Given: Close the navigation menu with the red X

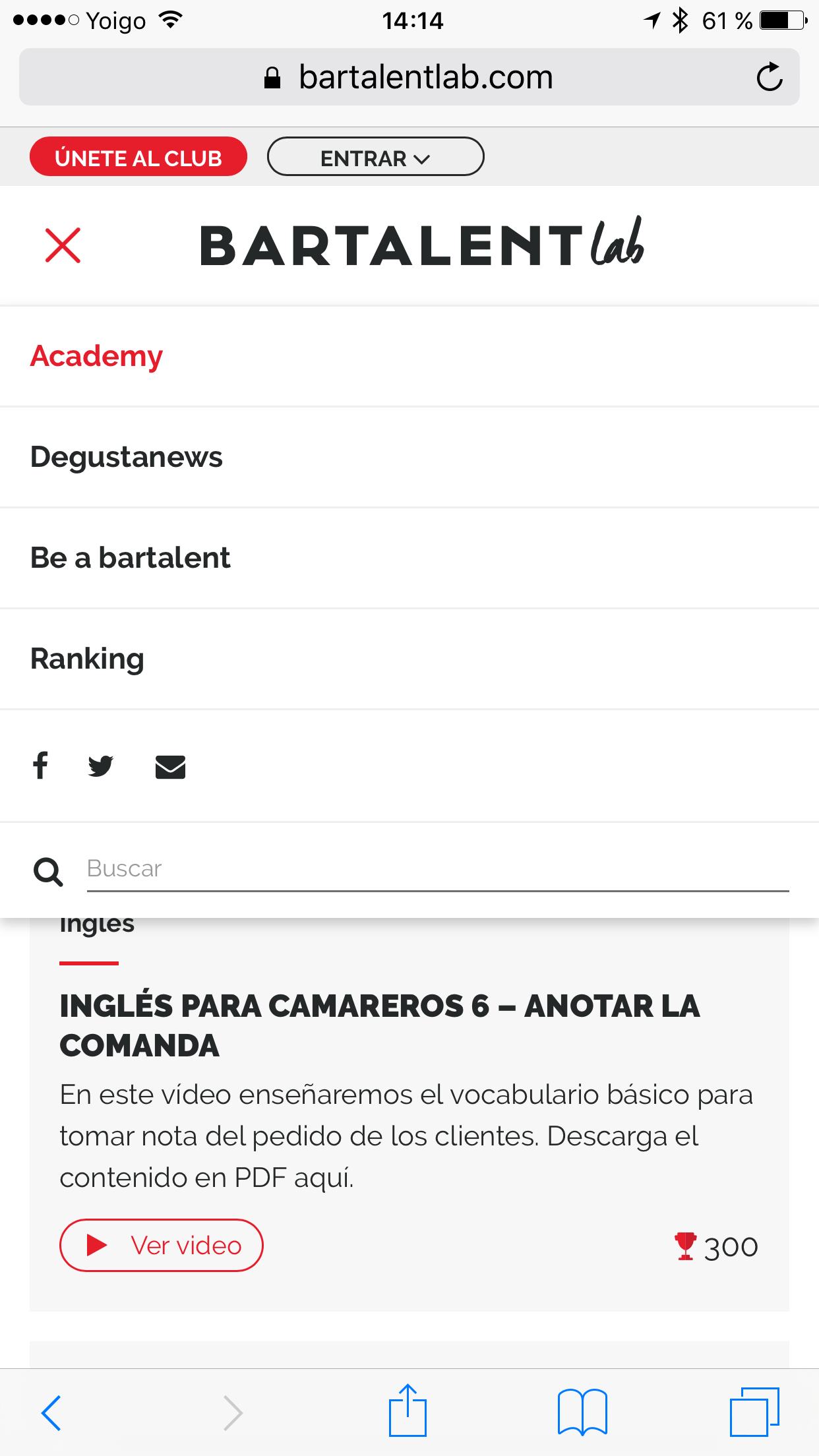Looking at the screenshot, I should click(63, 245).
